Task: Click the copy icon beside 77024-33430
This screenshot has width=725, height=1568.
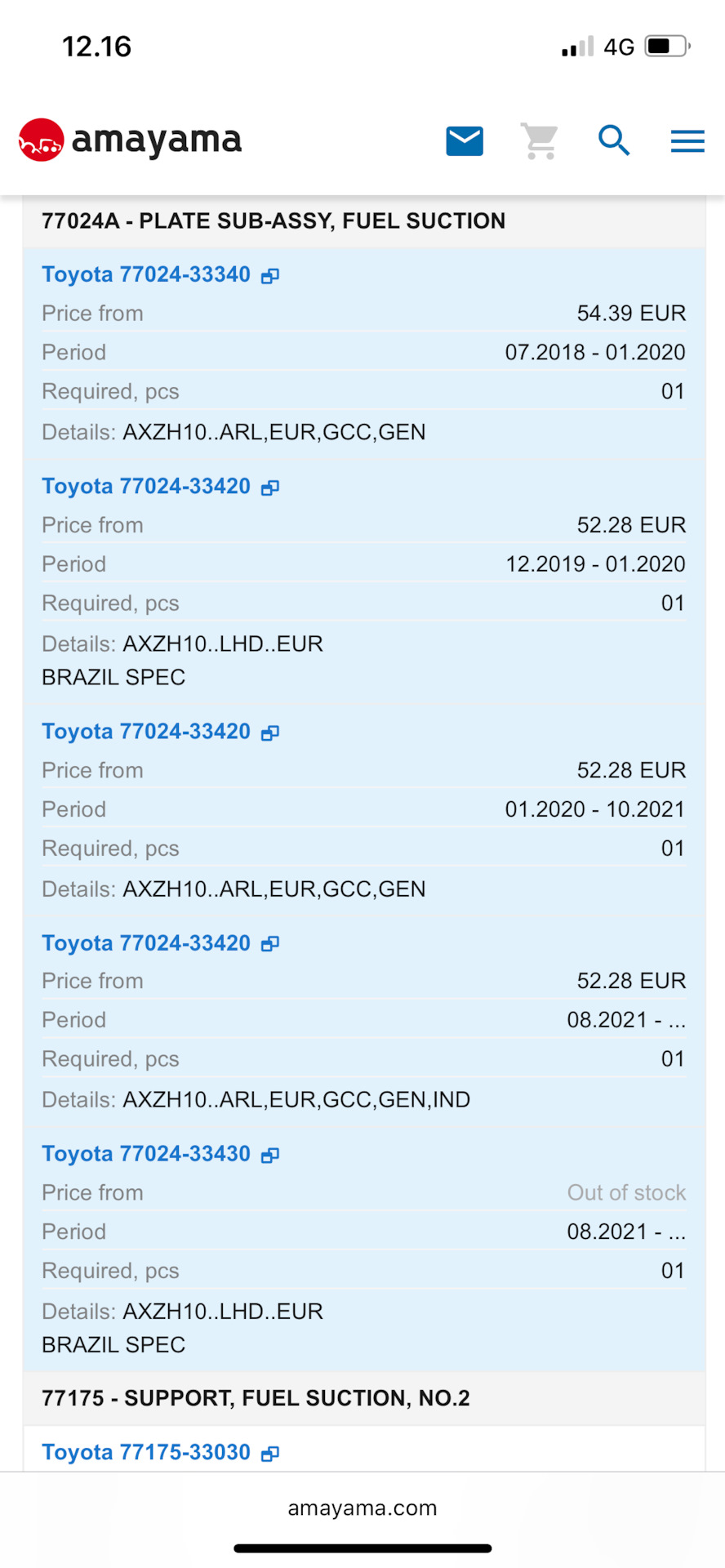Action: click(269, 1155)
